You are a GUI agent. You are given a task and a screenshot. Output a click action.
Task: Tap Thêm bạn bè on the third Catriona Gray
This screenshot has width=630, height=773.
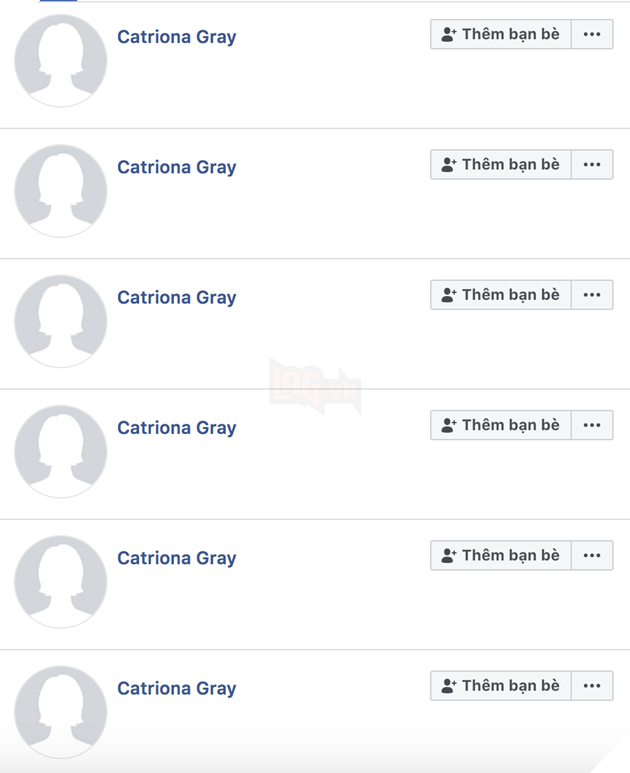pos(500,295)
